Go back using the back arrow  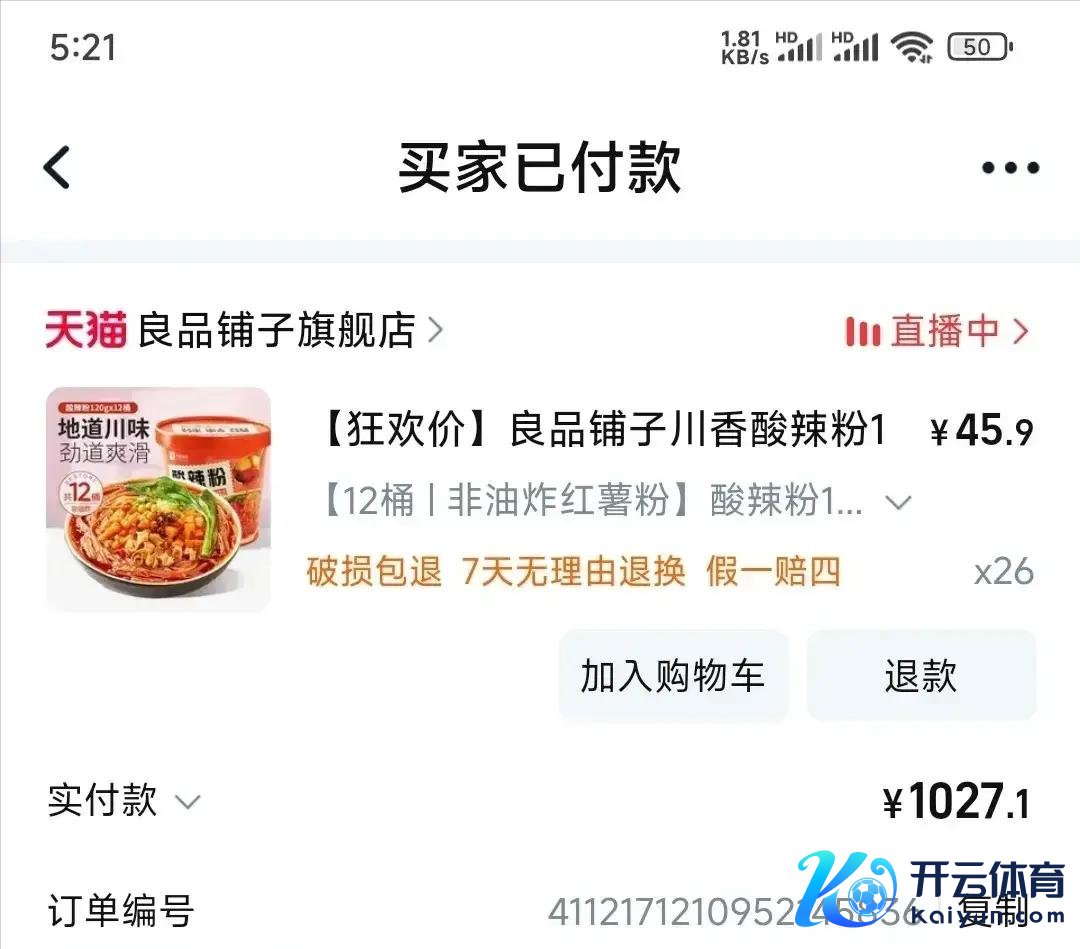58,167
